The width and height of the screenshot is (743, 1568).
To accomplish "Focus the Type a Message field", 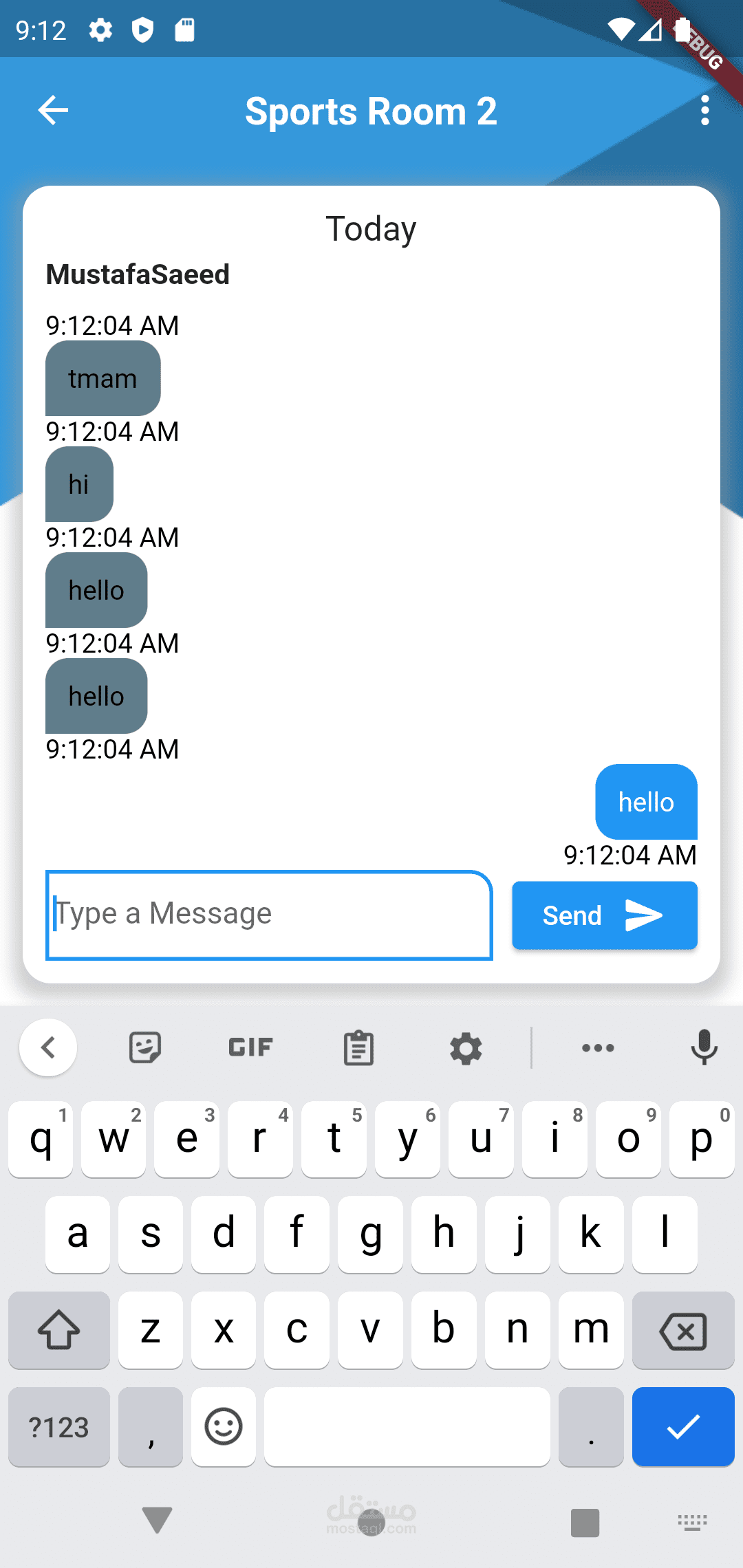I will click(x=269, y=915).
